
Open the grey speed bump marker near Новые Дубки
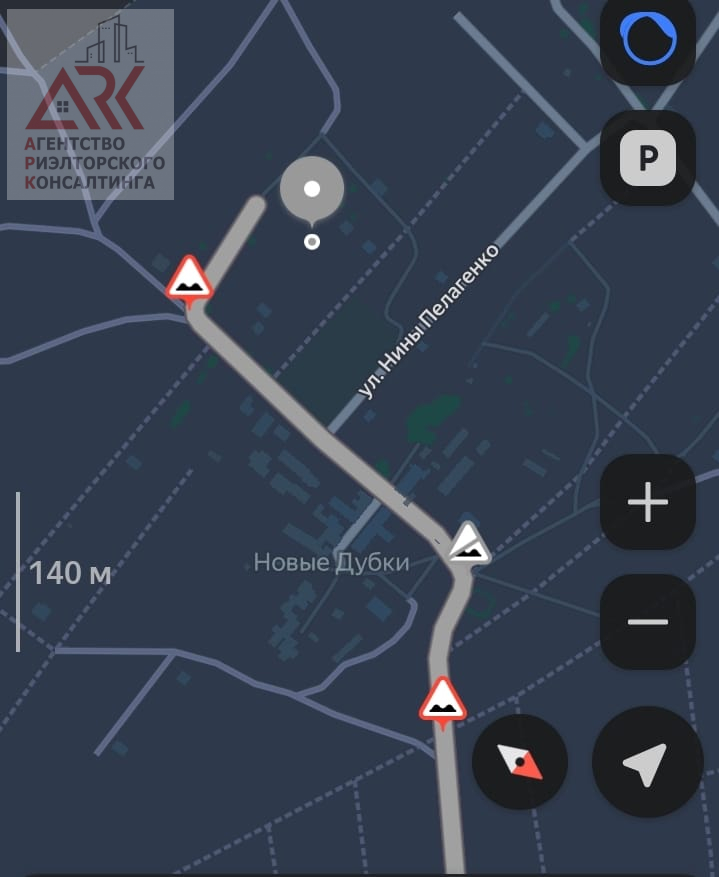point(467,544)
